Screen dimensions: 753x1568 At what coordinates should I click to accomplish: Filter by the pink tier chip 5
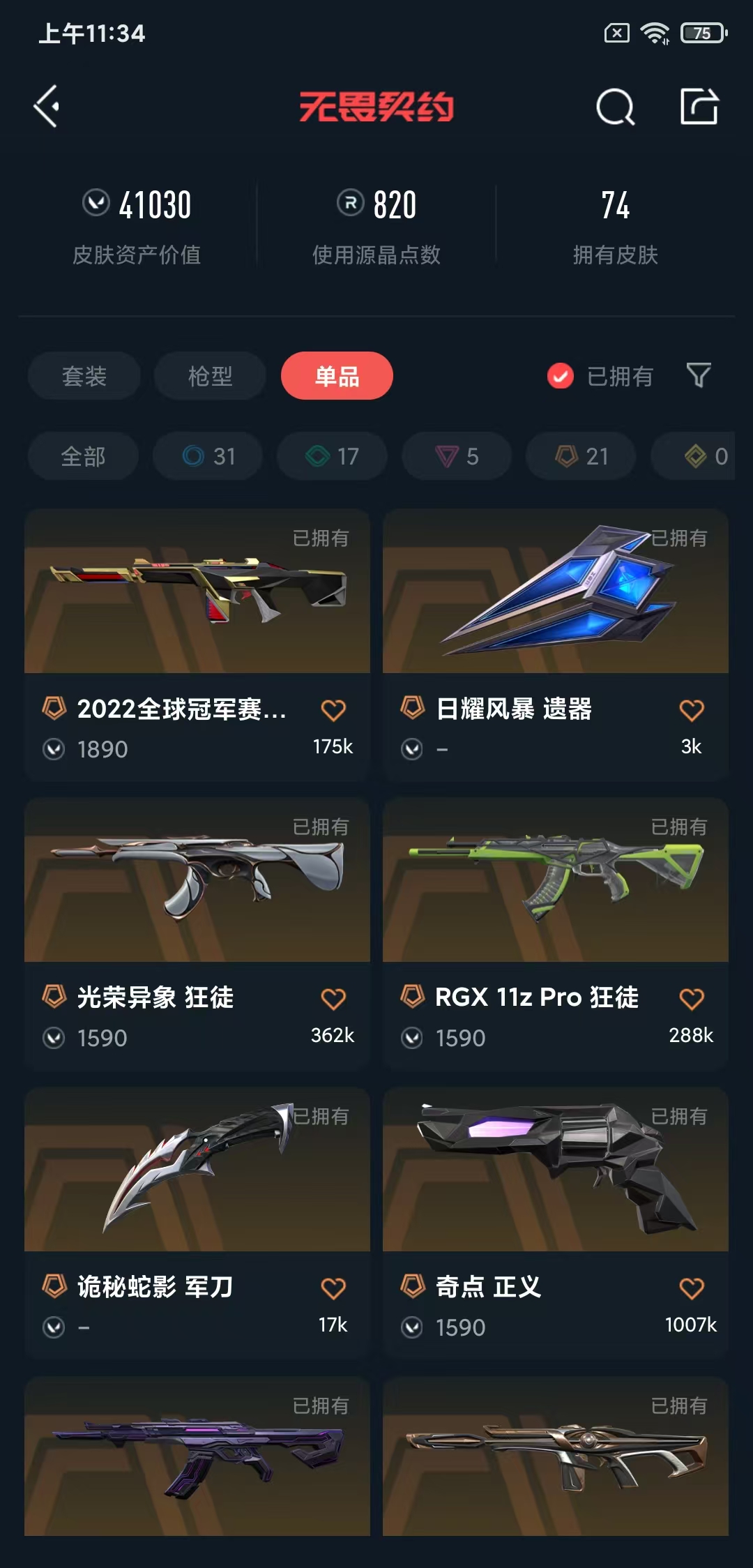coord(457,456)
